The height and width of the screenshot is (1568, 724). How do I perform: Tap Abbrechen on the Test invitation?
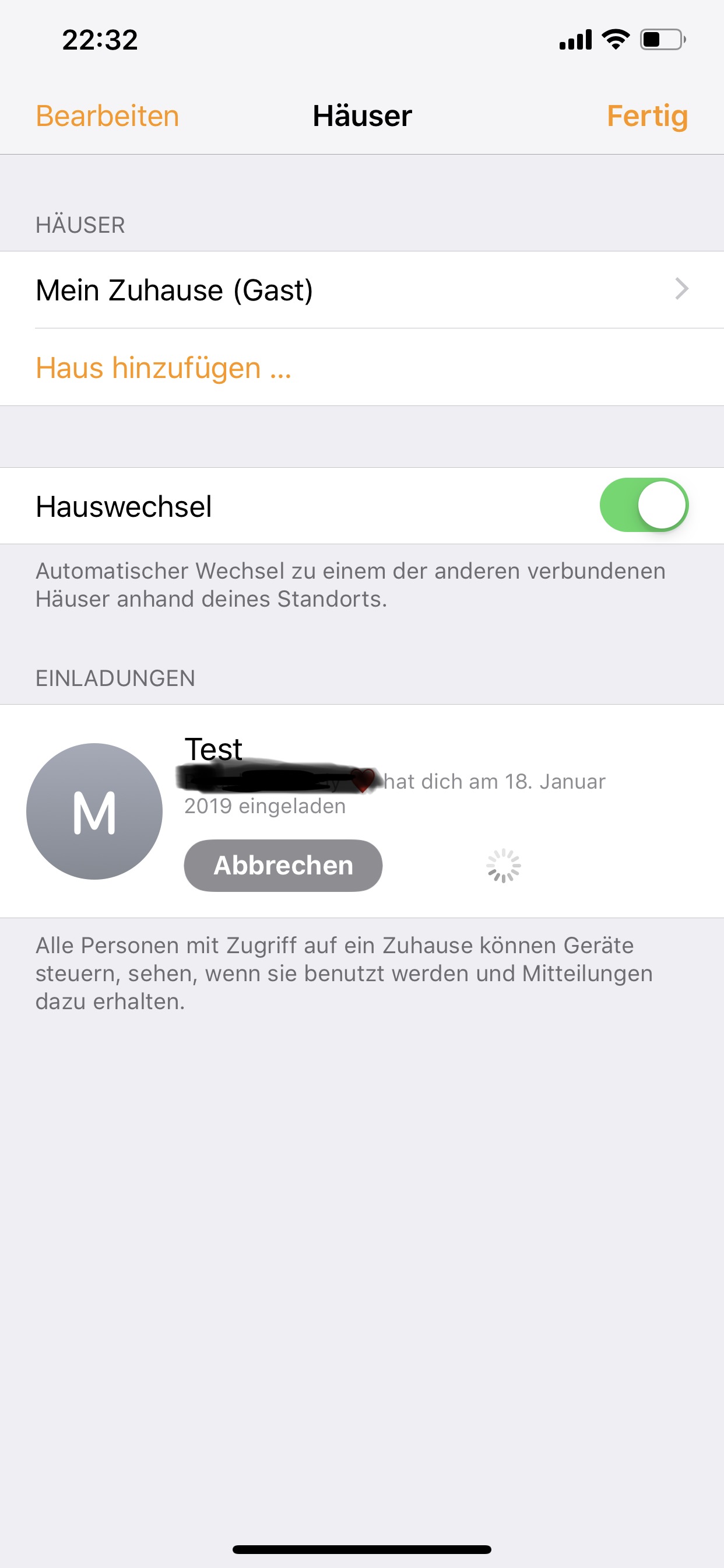coord(283,865)
